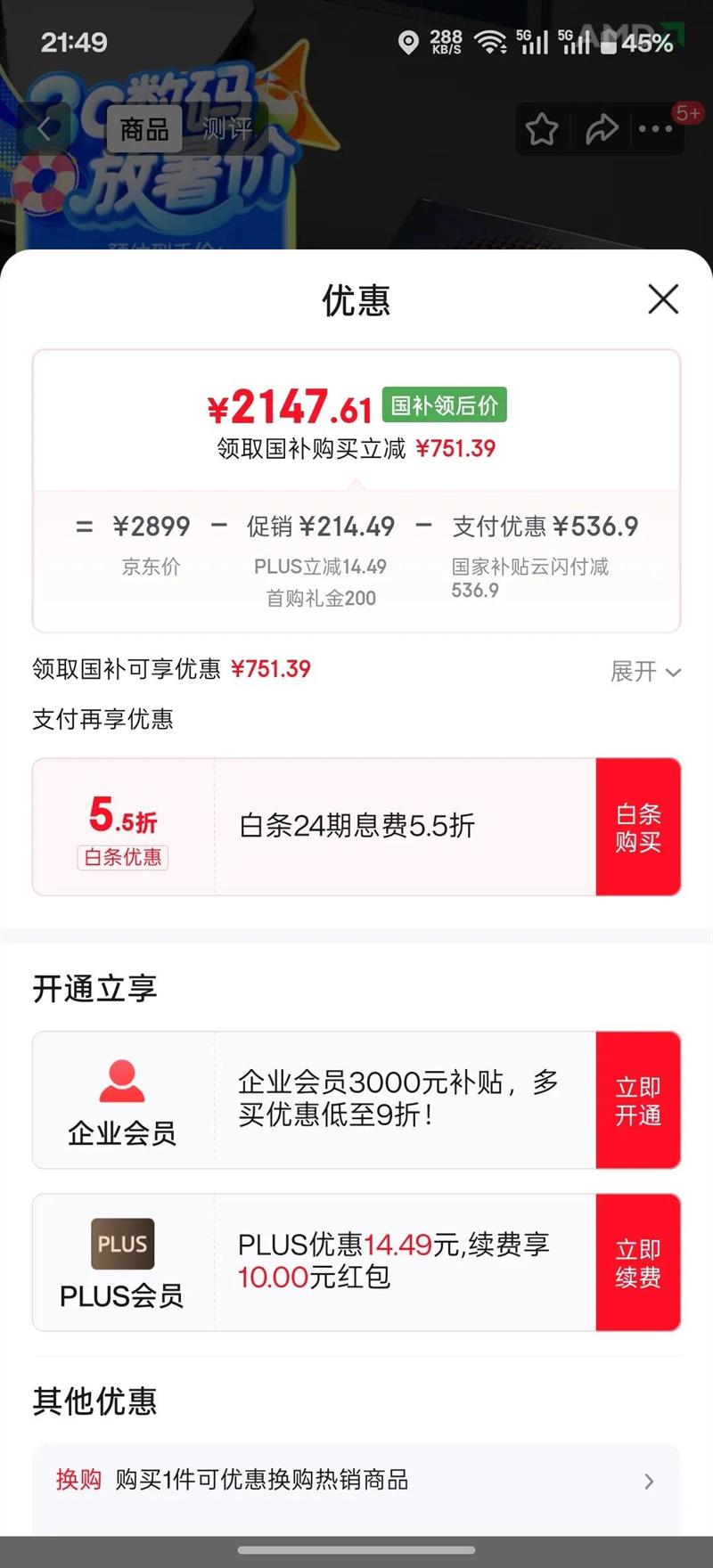Open the three-dot overflow menu
The image size is (713, 1568).
656,130
